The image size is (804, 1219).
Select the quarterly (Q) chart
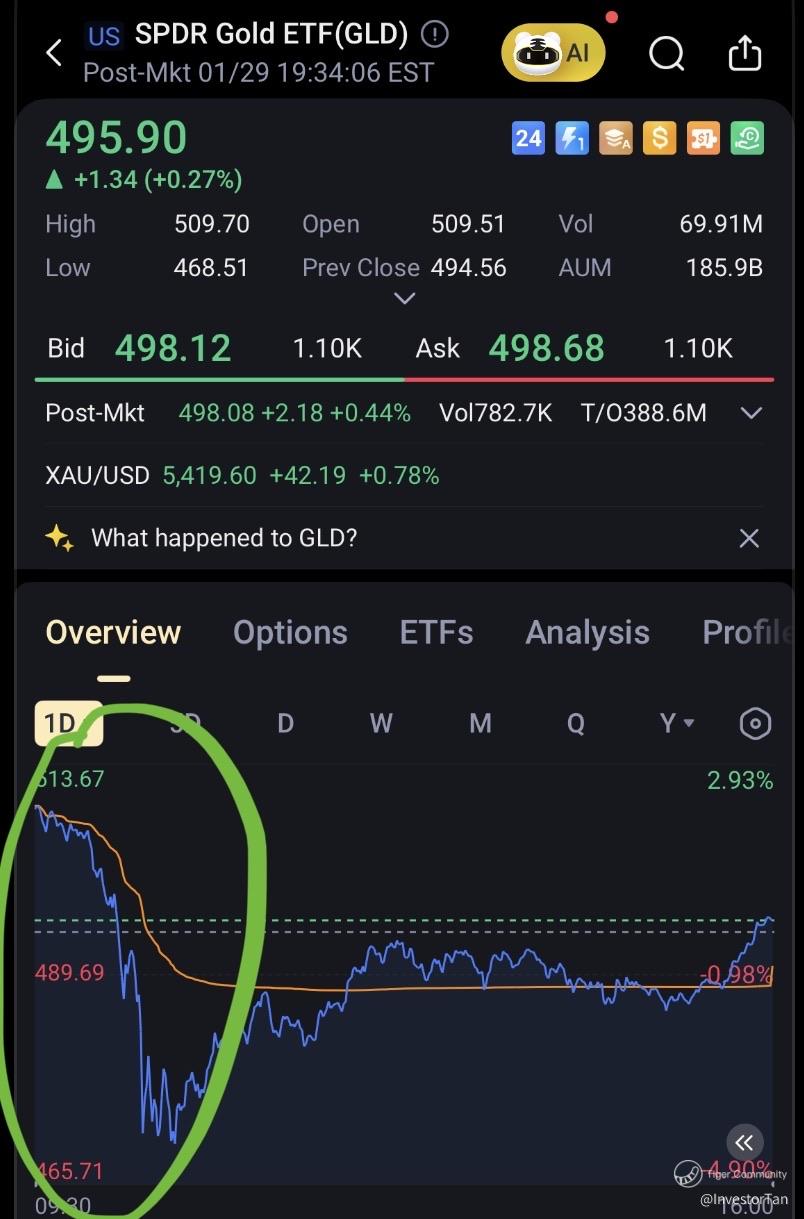click(575, 723)
